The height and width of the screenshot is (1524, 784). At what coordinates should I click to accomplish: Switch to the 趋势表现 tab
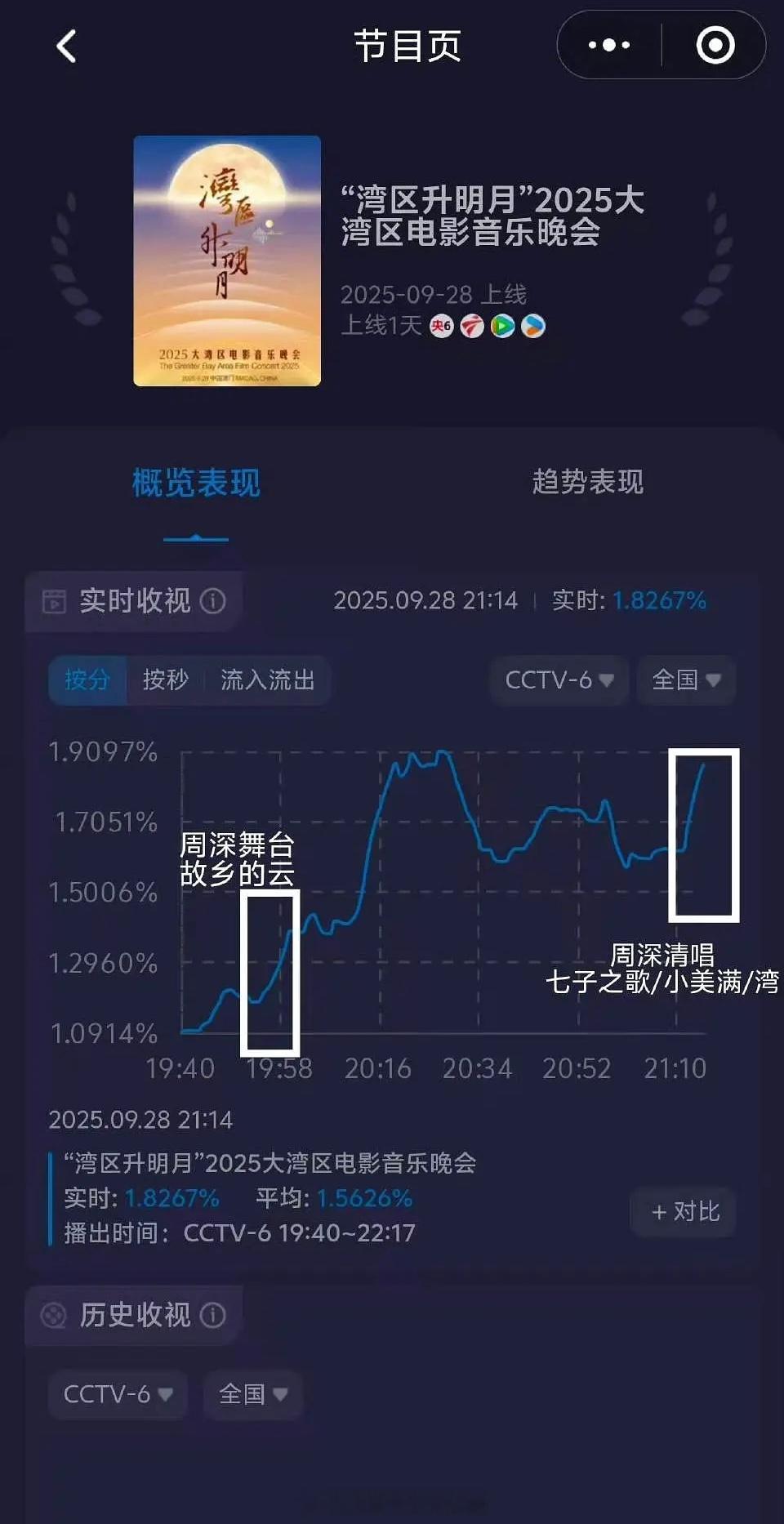(x=588, y=482)
